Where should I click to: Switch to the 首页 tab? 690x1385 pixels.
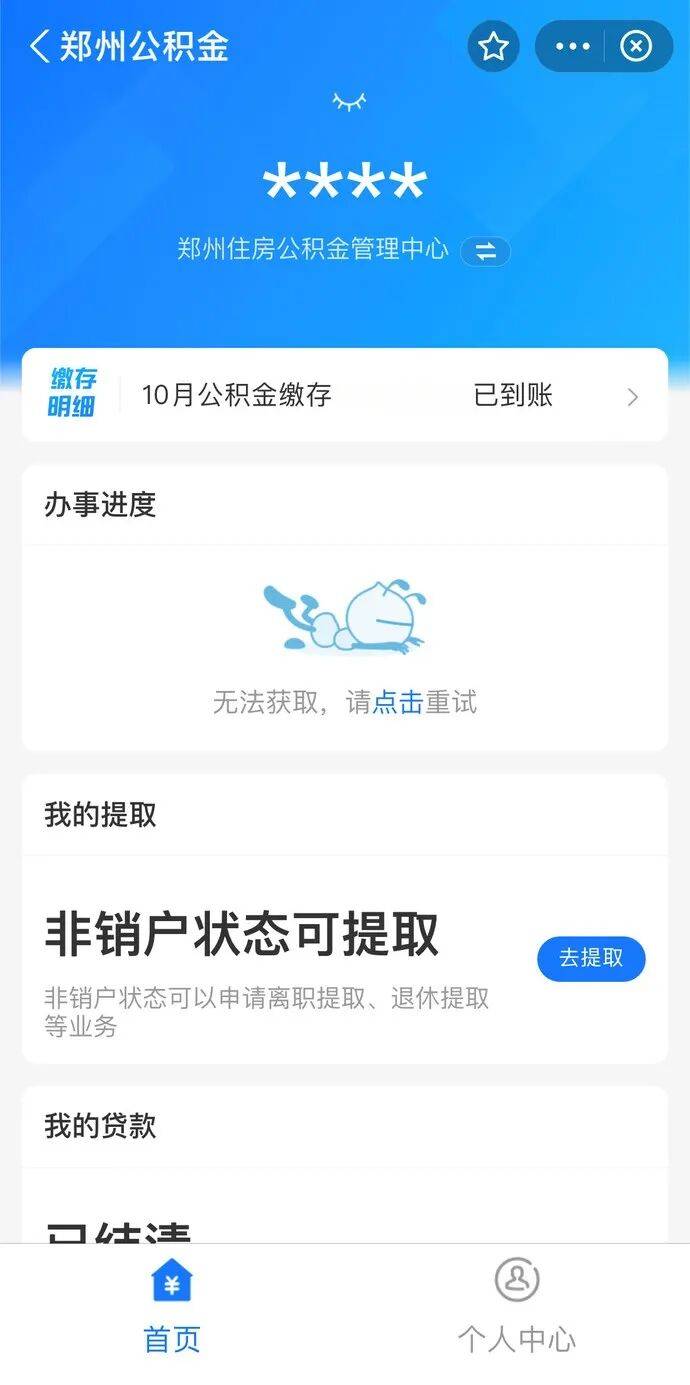172,1305
